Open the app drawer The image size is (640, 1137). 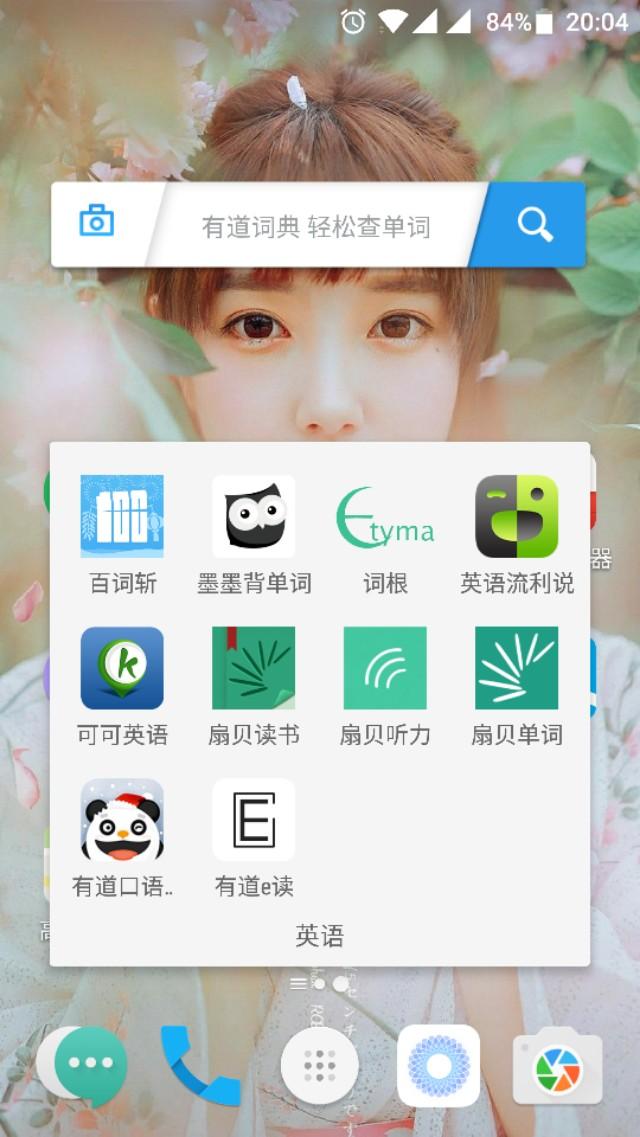point(319,1066)
